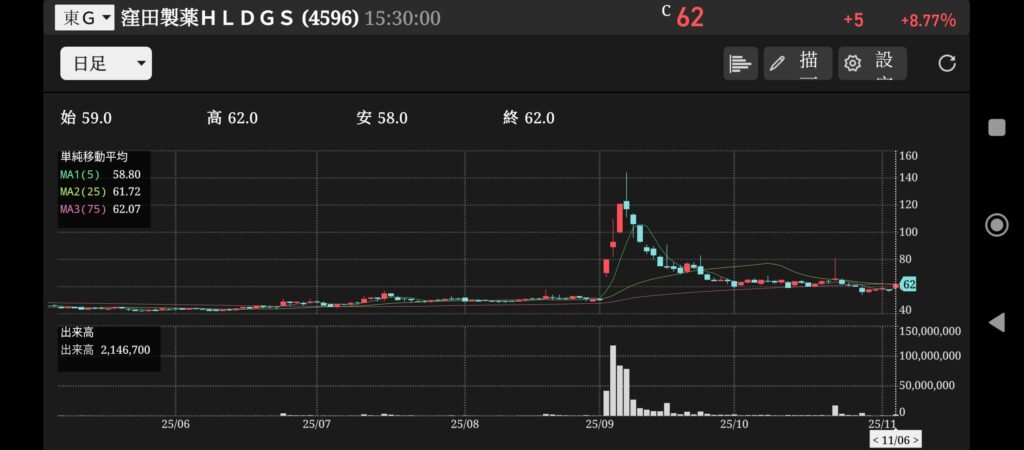
Task: Tap the 11/06 date navigator
Action: click(895, 439)
